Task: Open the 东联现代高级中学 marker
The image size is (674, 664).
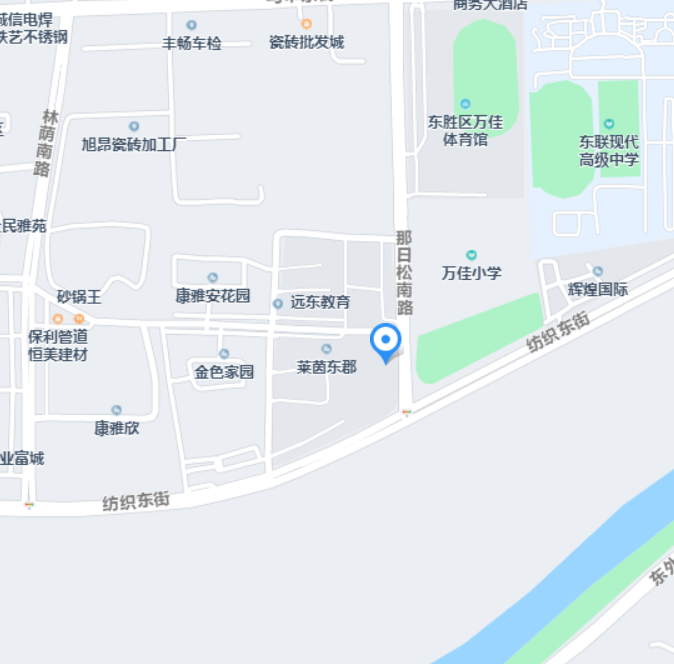Action: click(x=608, y=124)
